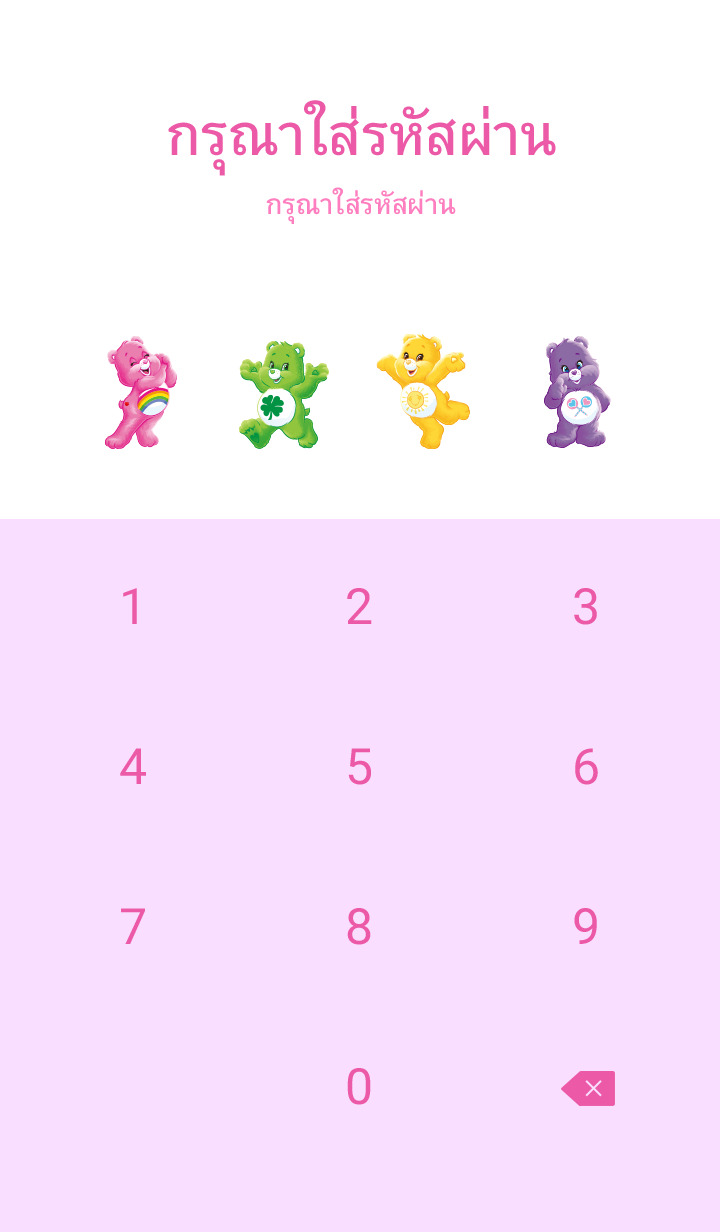
Task: Delete the last digit with backspace
Action: point(588,1088)
